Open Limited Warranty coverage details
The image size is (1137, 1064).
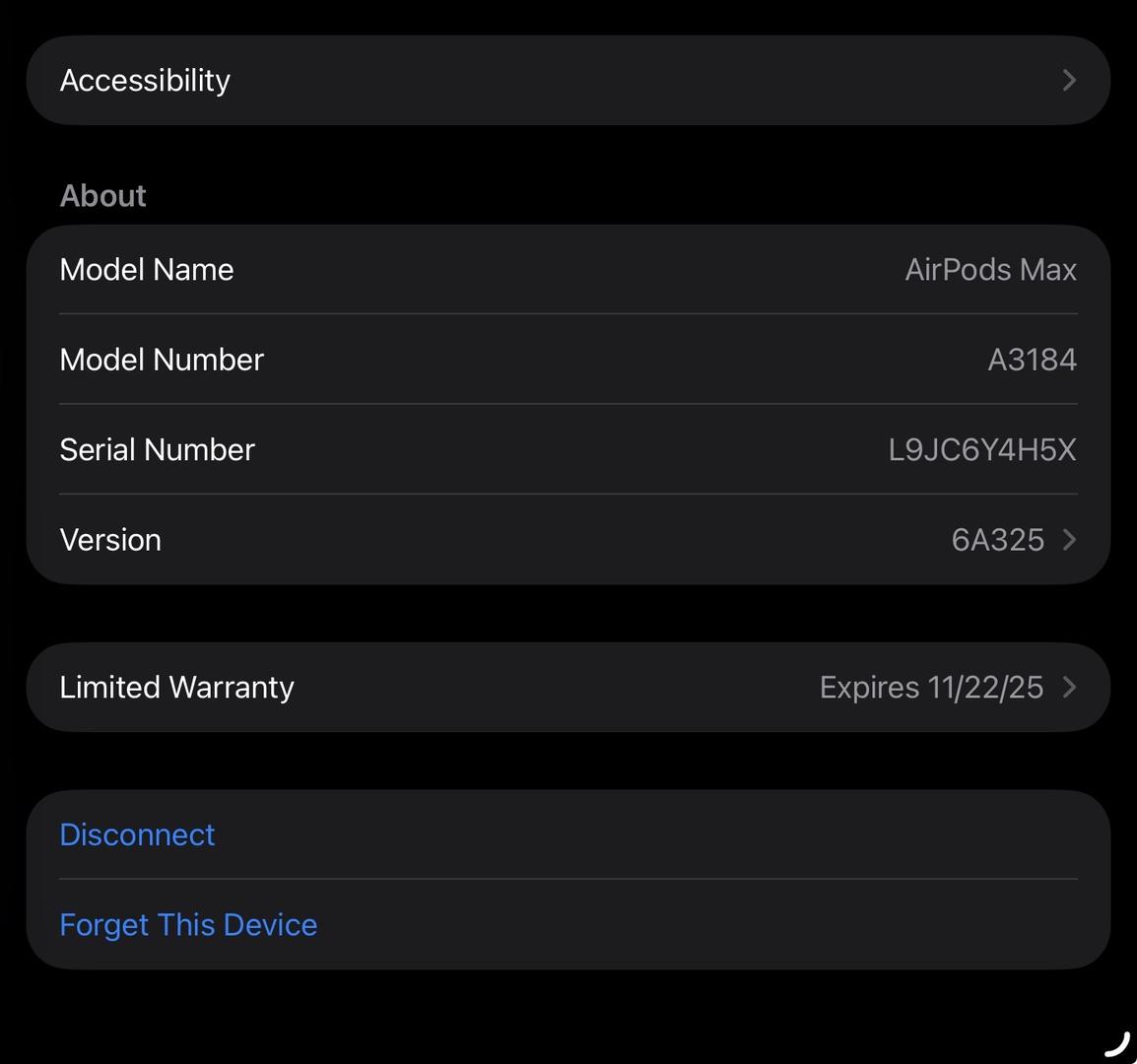coord(568,688)
